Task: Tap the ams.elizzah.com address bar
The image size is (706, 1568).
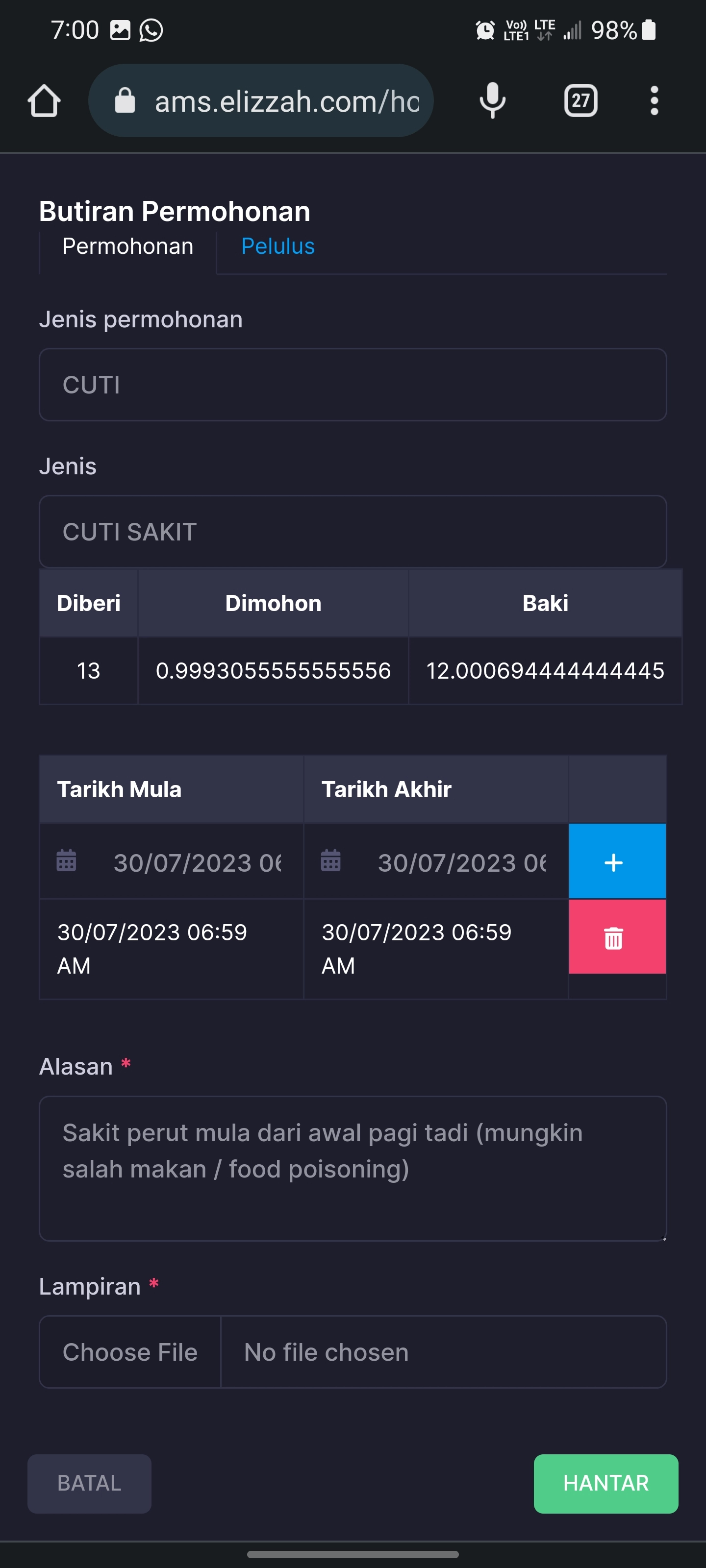Action: pyautogui.click(x=261, y=100)
